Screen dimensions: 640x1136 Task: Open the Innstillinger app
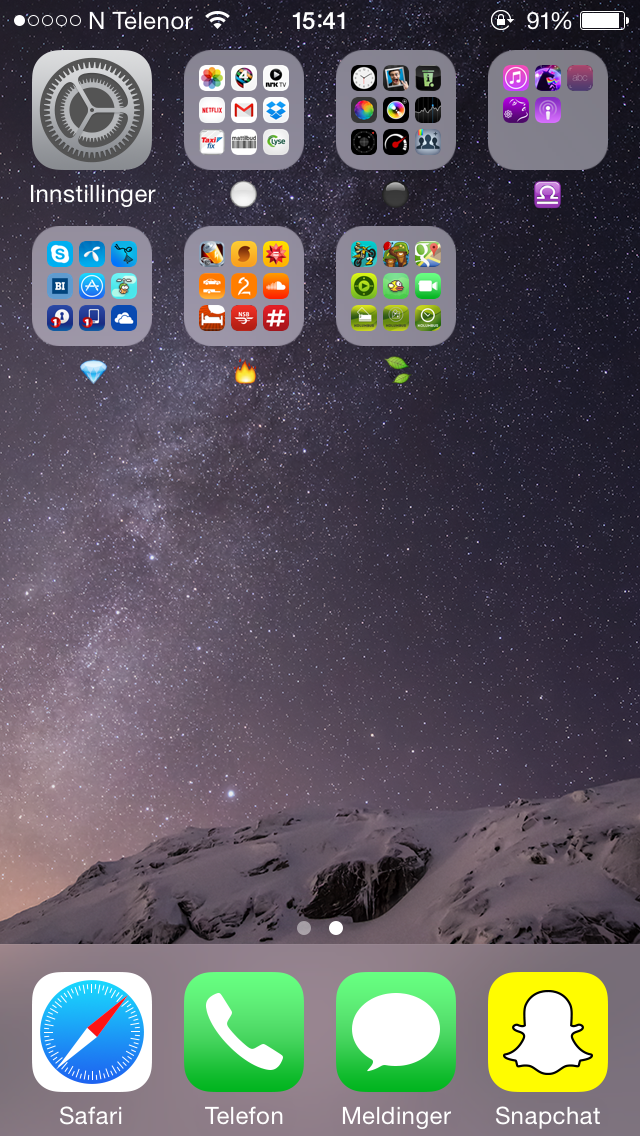pyautogui.click(x=92, y=110)
